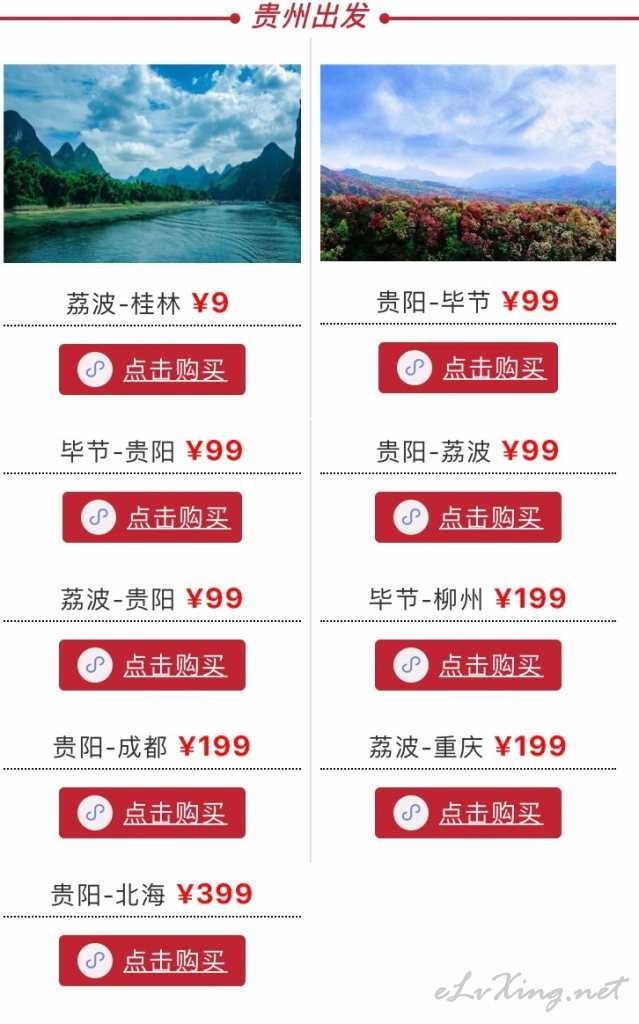
Task: Buy the 荔波-贵阳 ¥99 ticket
Action: coord(152,665)
